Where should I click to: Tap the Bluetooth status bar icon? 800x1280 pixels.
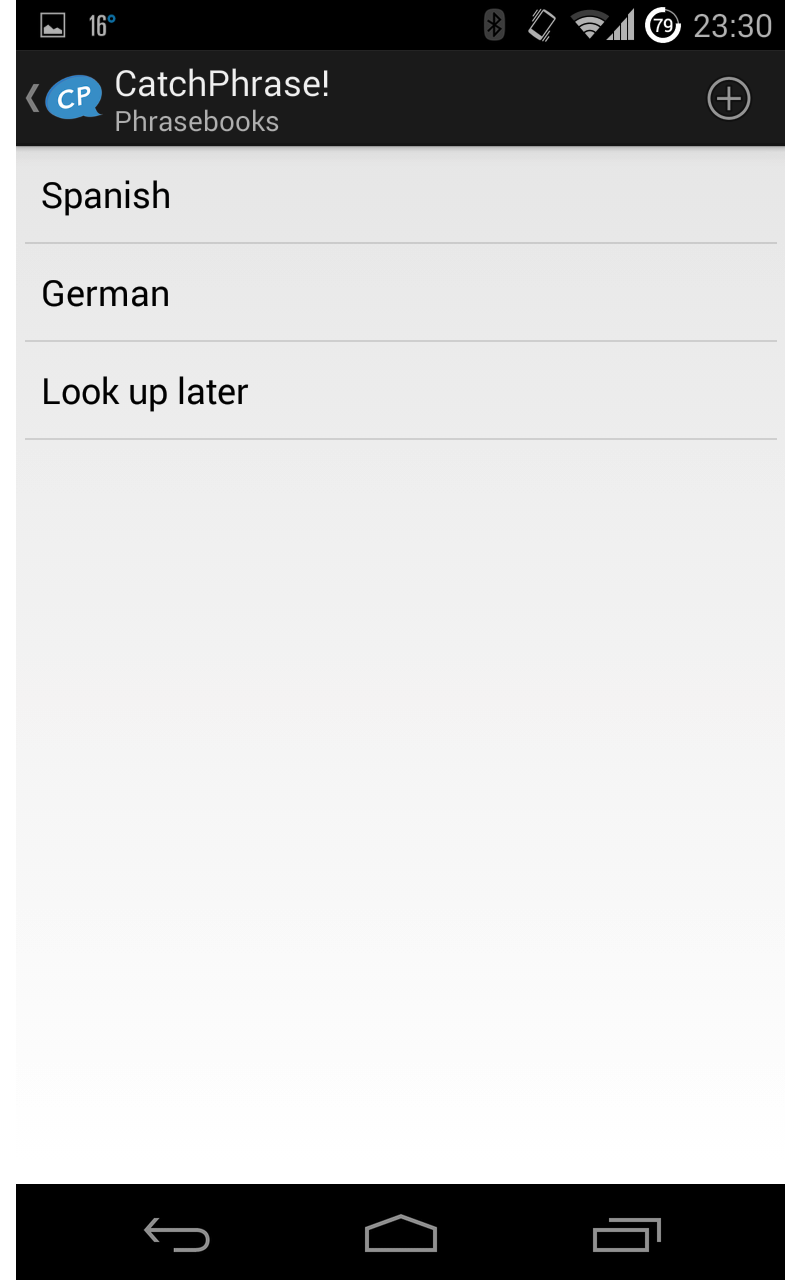pos(493,25)
